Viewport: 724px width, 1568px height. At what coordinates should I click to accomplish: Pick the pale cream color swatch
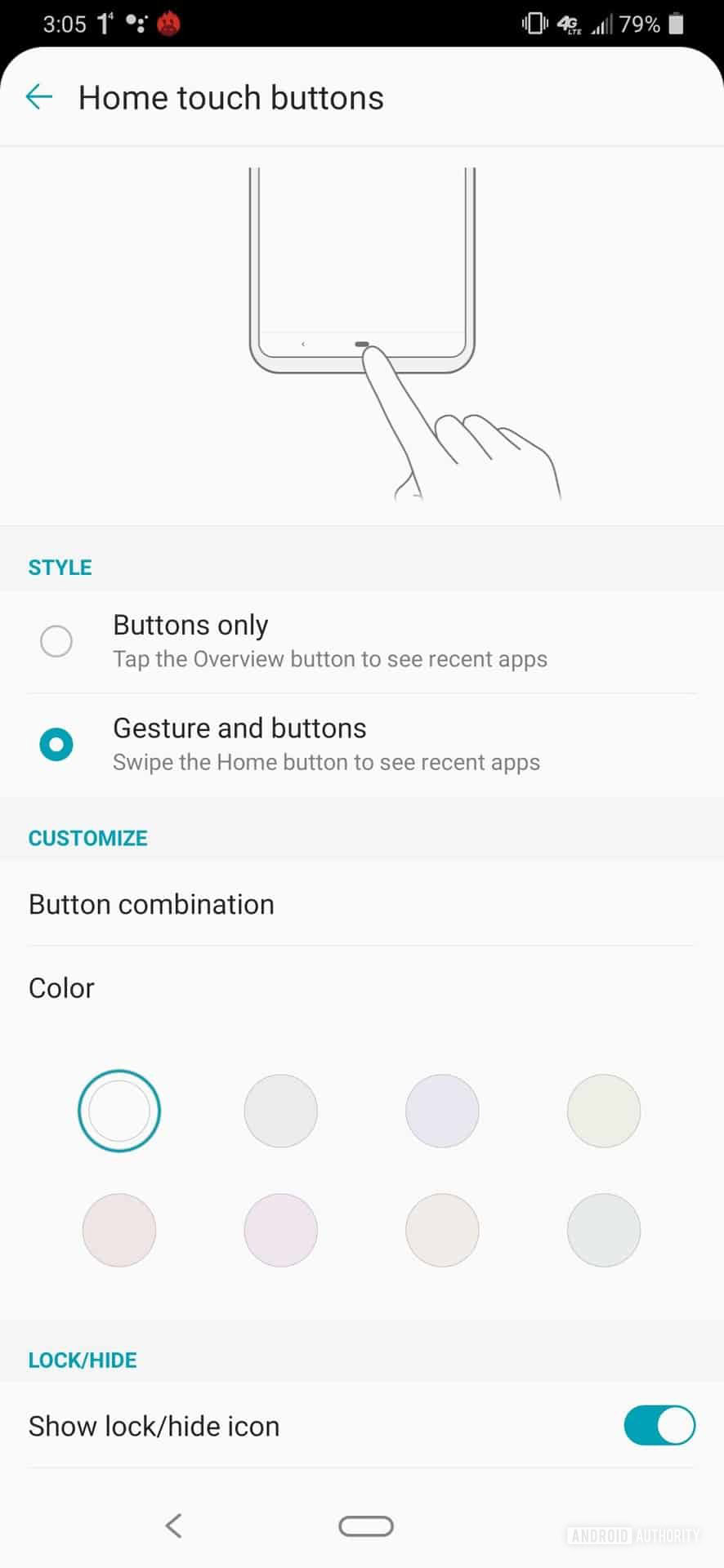click(x=603, y=1111)
